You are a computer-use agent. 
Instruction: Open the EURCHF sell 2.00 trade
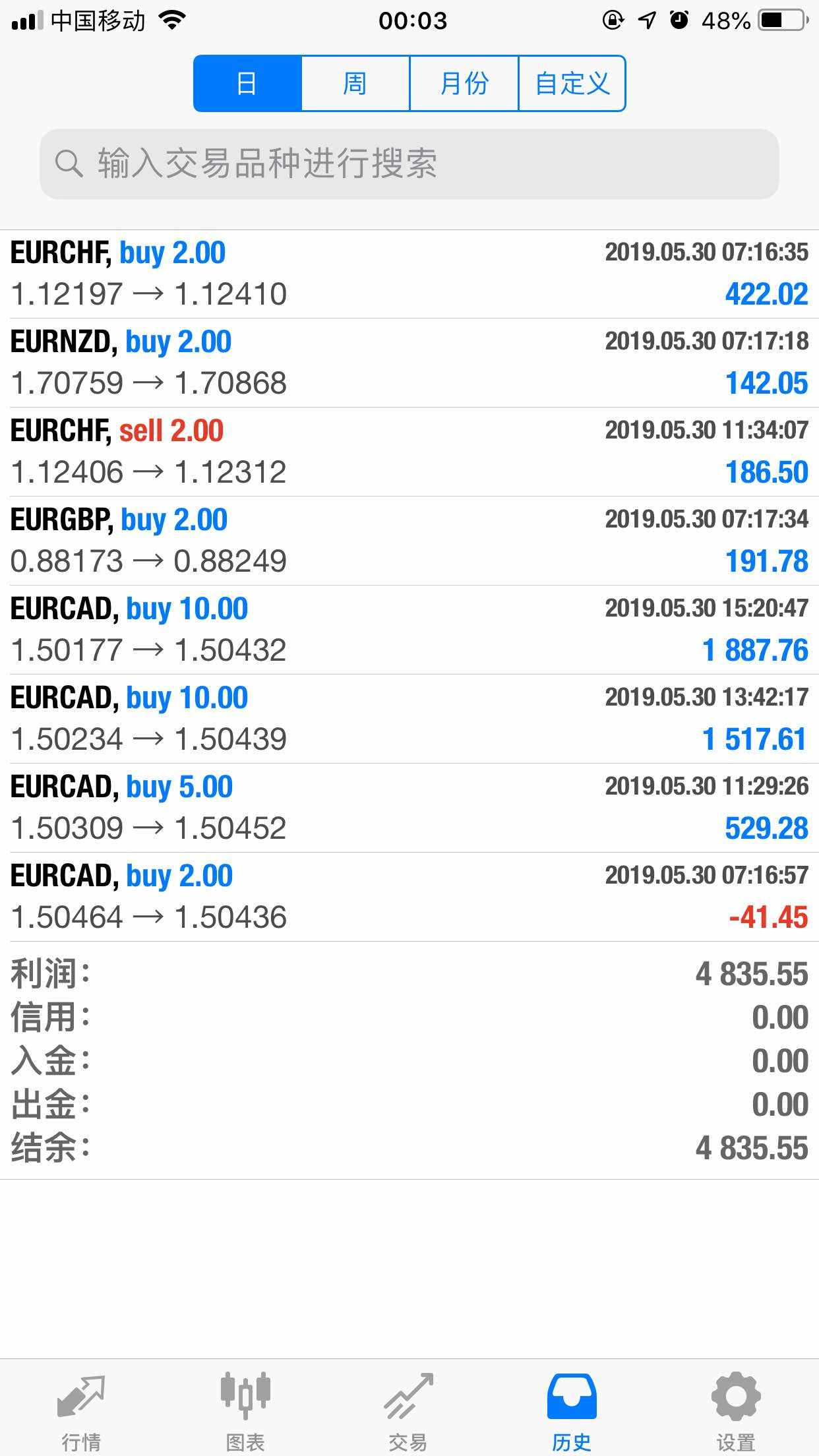409,452
